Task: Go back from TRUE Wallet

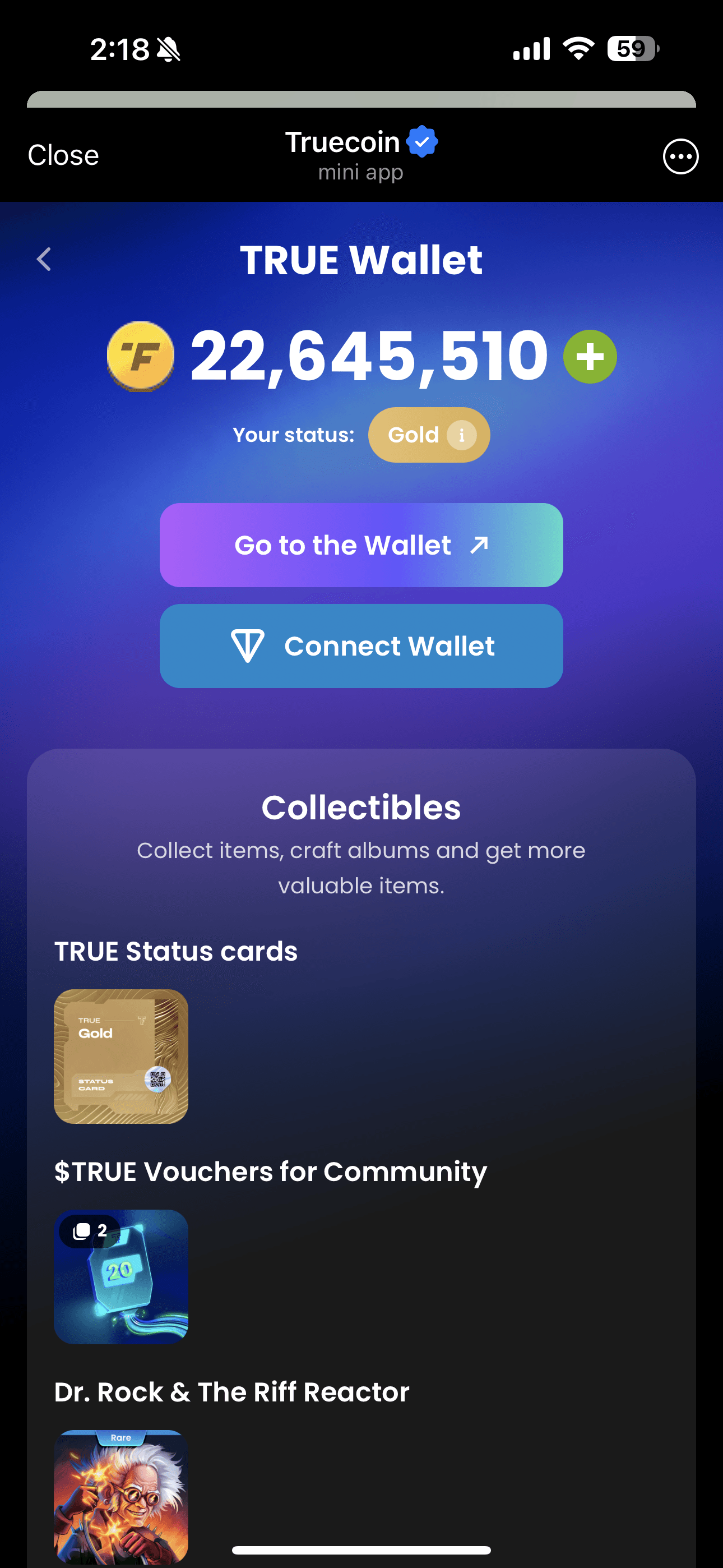Action: (x=44, y=259)
